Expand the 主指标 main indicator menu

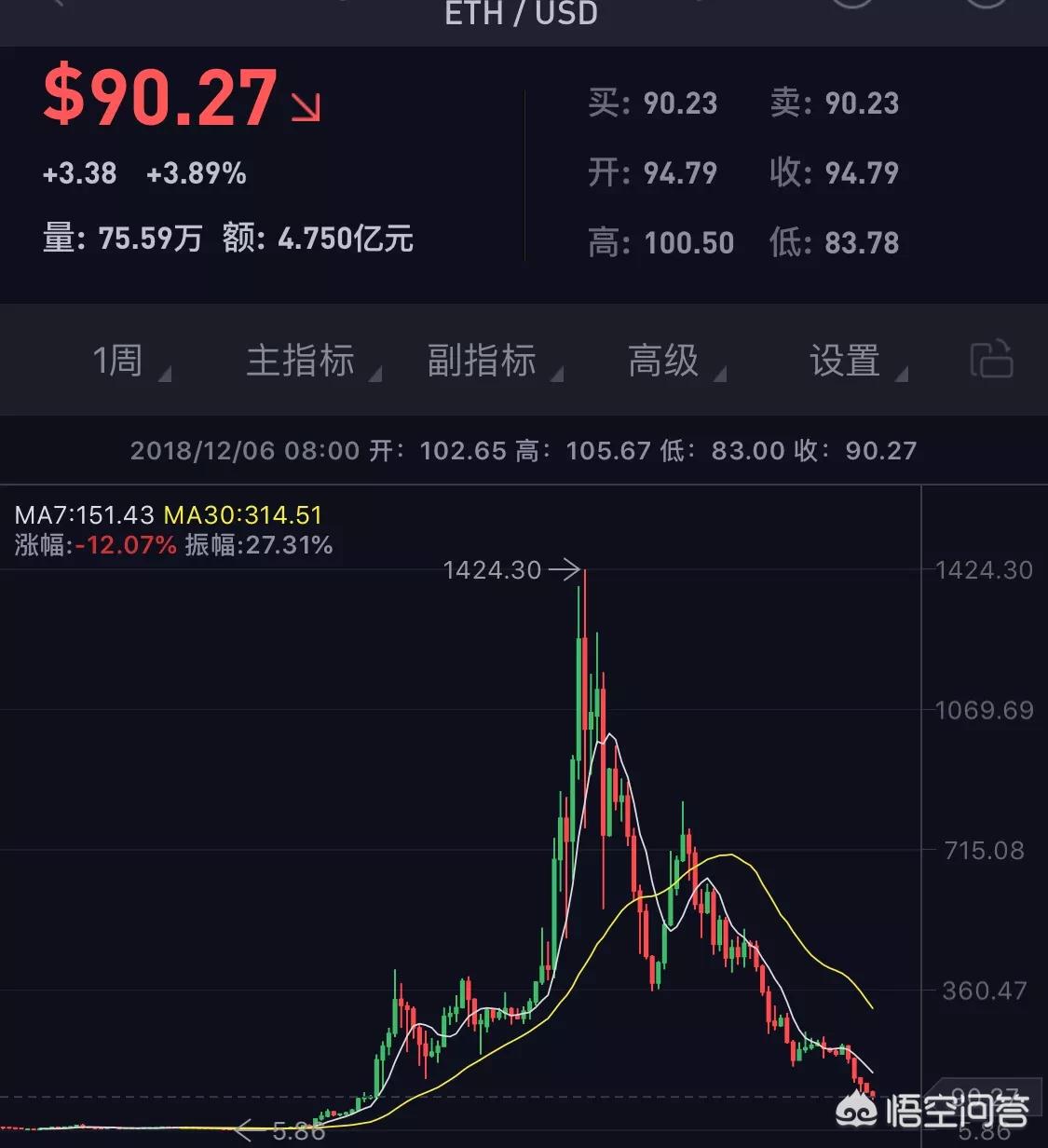303,360
